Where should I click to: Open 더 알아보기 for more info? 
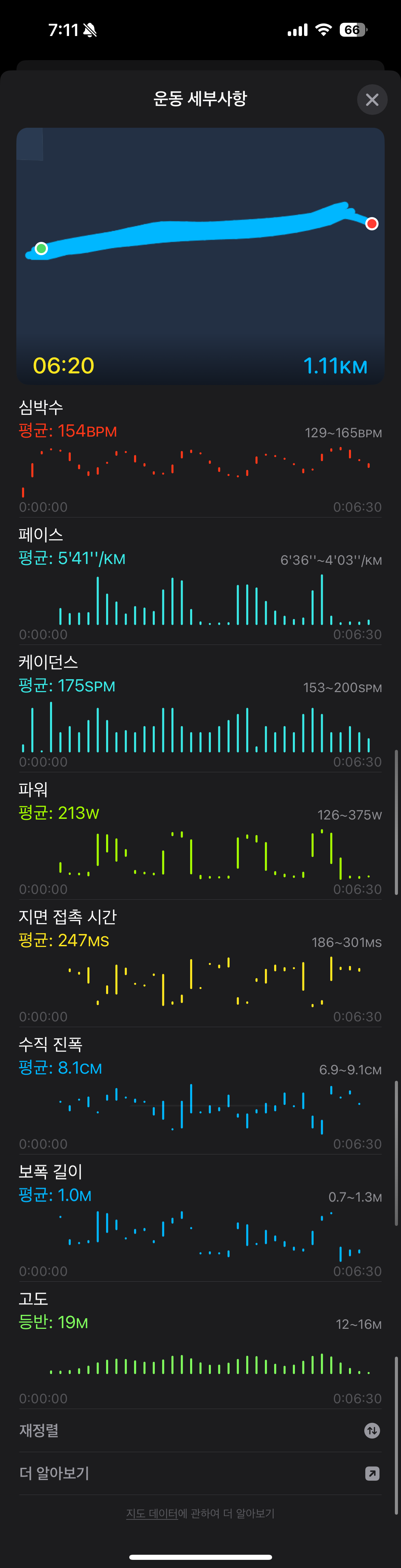pos(200,1473)
